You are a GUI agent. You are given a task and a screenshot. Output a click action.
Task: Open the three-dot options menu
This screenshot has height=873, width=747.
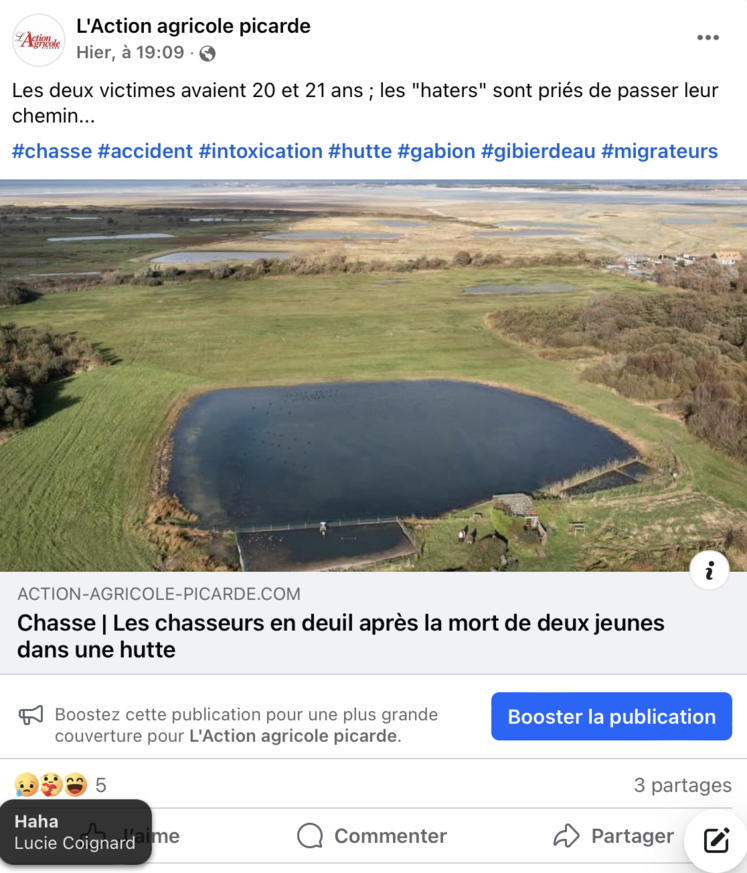coord(708,37)
